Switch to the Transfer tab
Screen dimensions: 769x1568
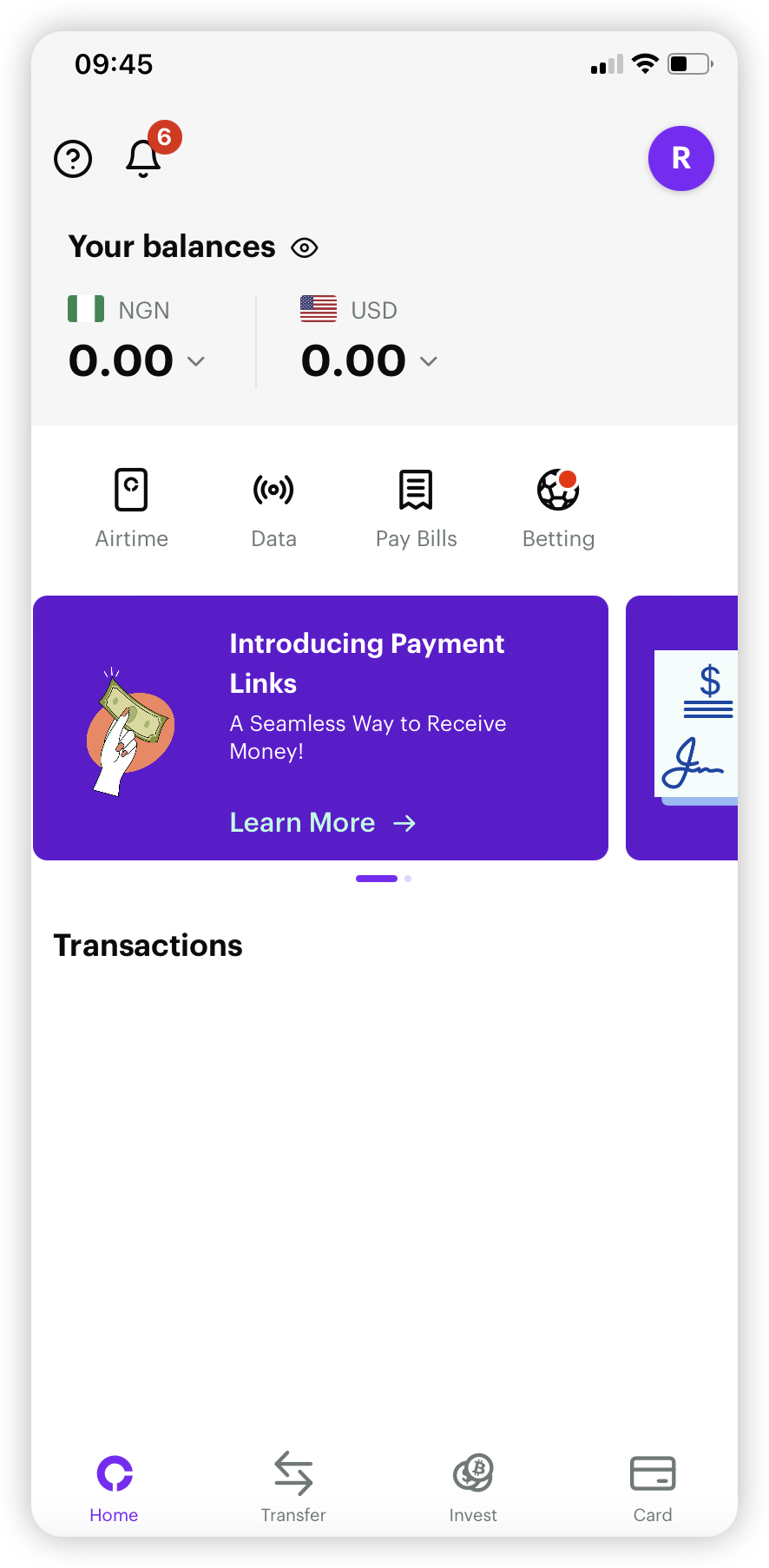click(x=293, y=1486)
